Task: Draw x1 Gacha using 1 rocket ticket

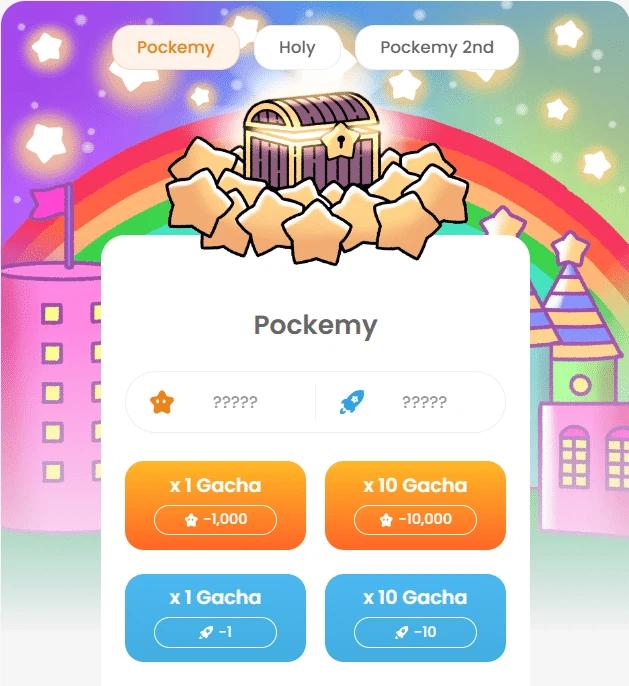Action: point(215,617)
